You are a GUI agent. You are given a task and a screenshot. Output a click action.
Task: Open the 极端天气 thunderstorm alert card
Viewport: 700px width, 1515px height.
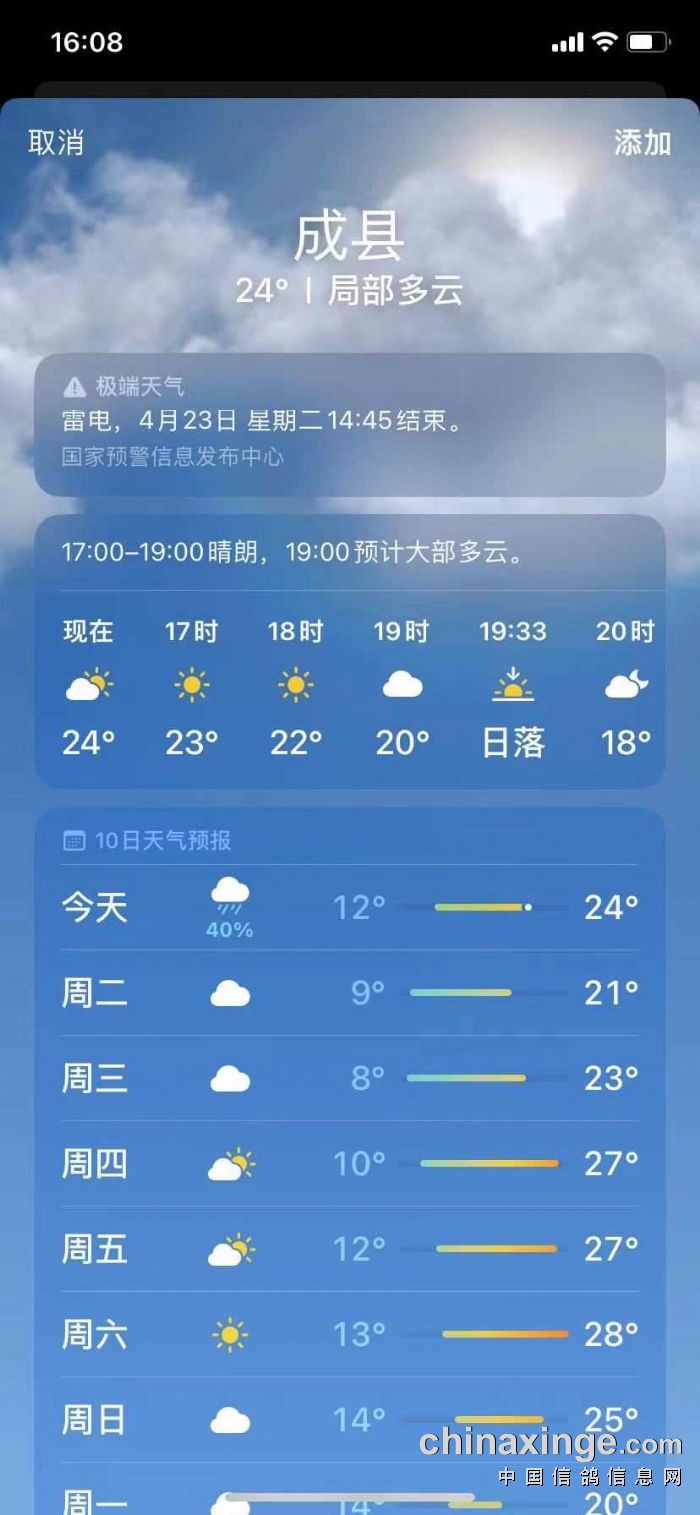[x=350, y=424]
